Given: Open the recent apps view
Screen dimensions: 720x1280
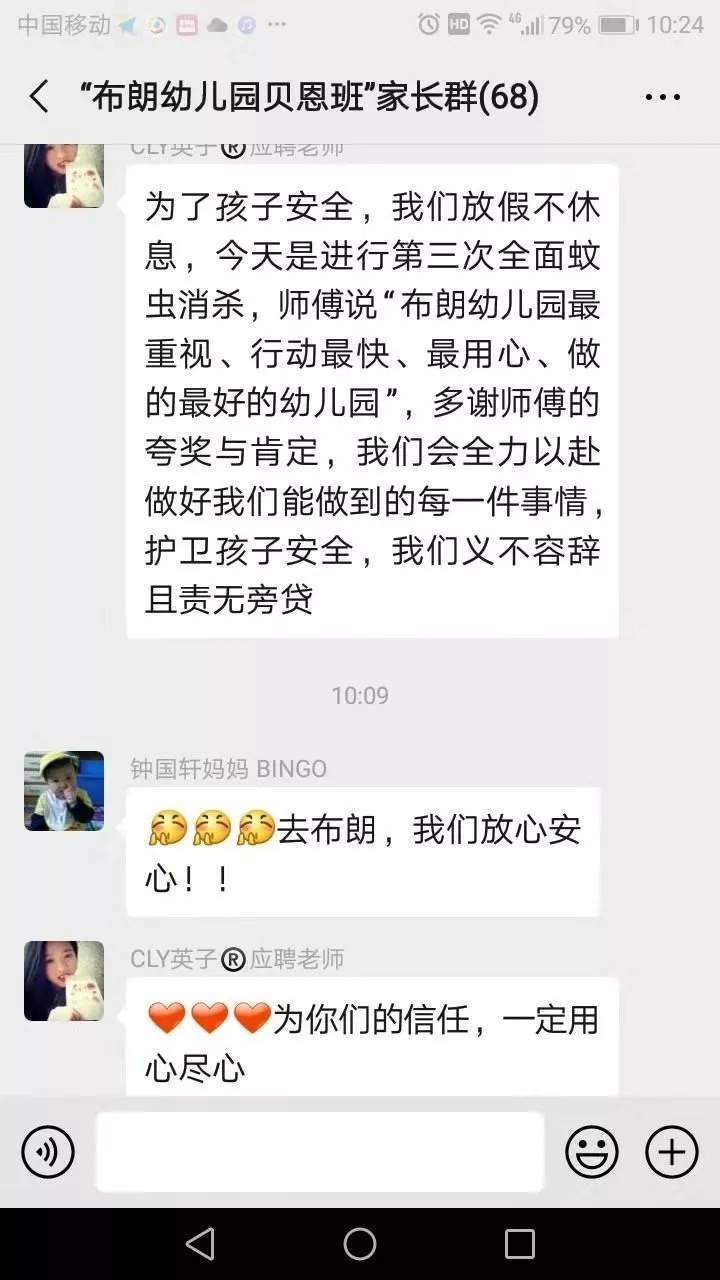Looking at the screenshot, I should point(519,1244).
